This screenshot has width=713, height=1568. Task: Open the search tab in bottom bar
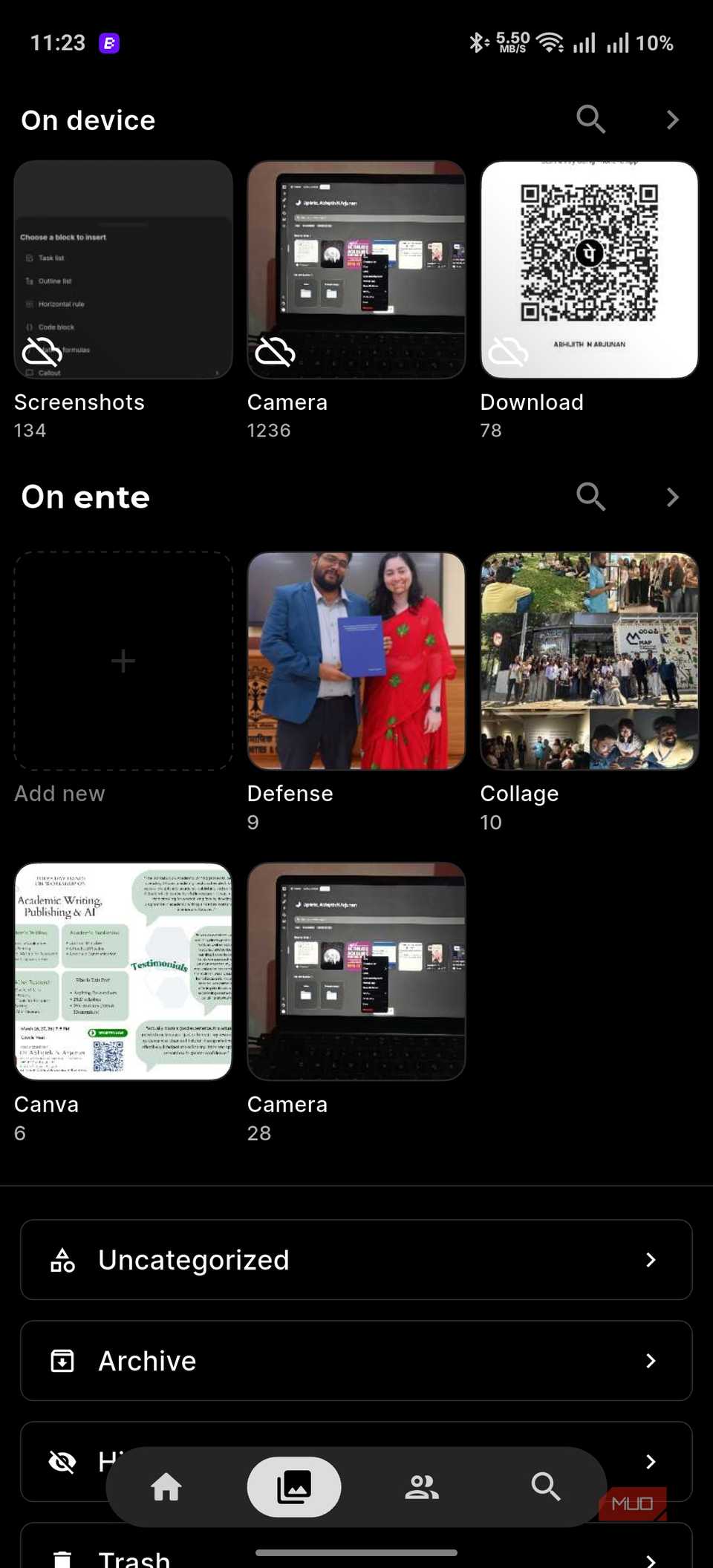(x=546, y=1487)
